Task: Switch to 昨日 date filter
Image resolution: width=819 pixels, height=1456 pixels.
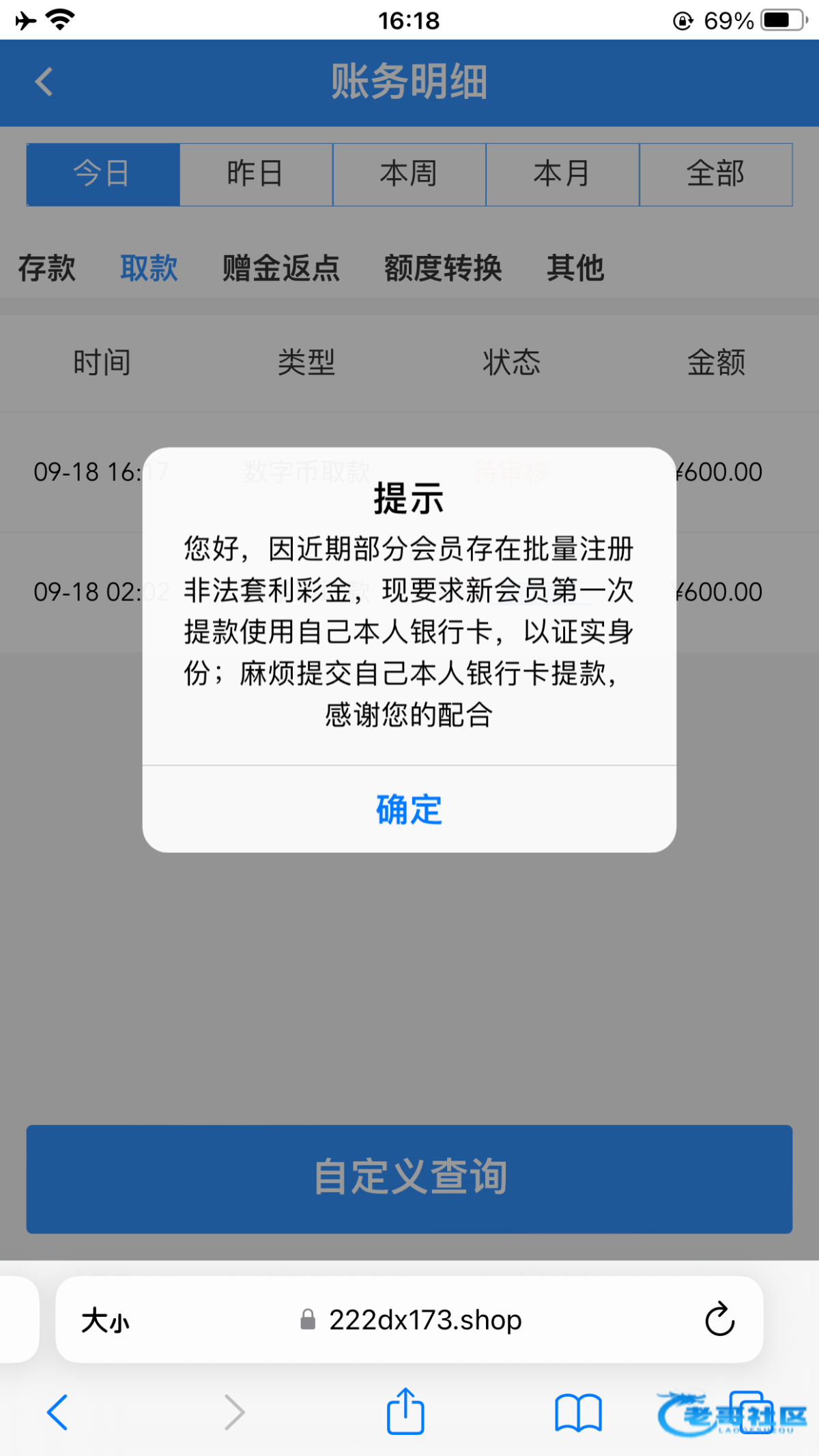Action: coord(256,174)
